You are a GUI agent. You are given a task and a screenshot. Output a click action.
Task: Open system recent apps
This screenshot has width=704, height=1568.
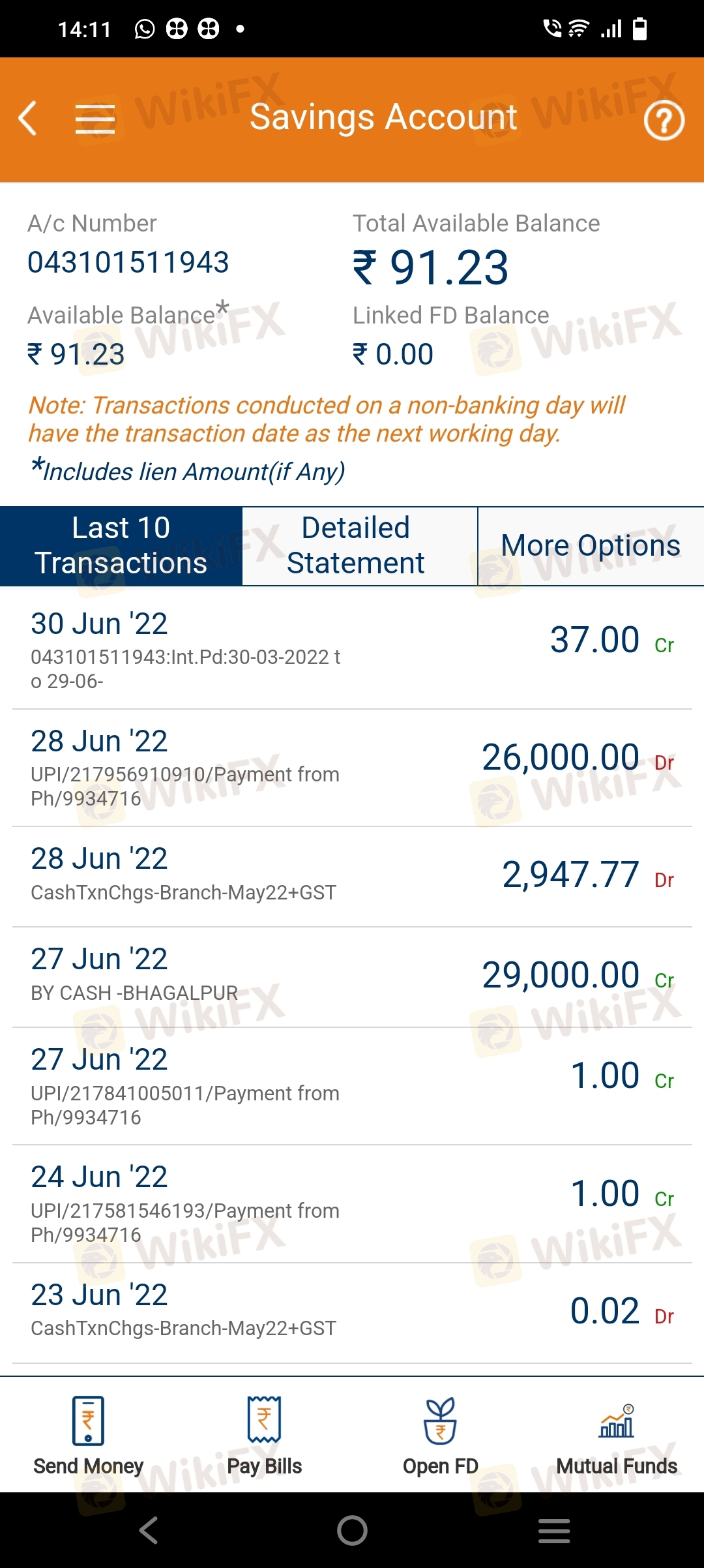(554, 1530)
